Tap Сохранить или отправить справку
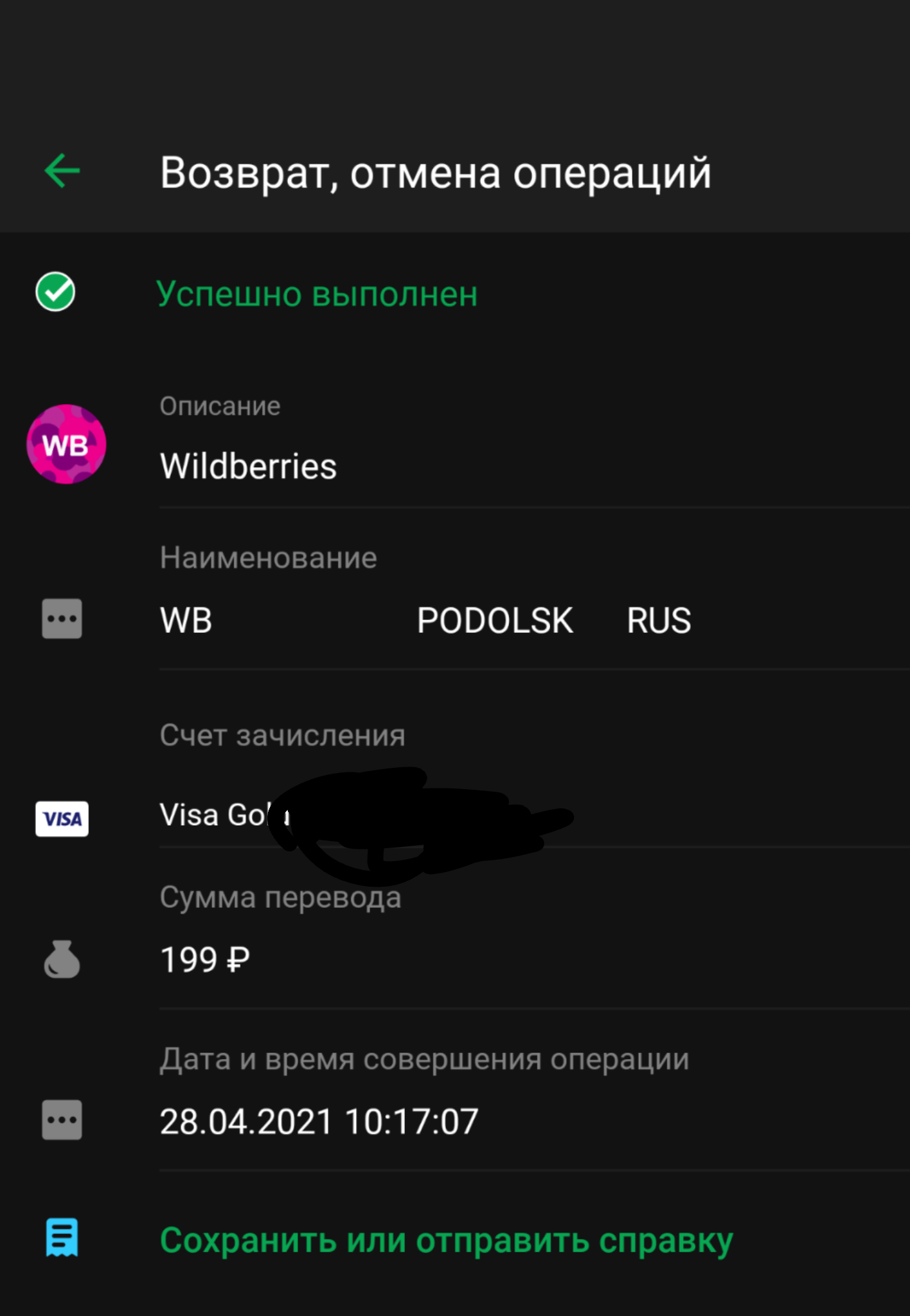This screenshot has height=1316, width=910. coord(446,1240)
